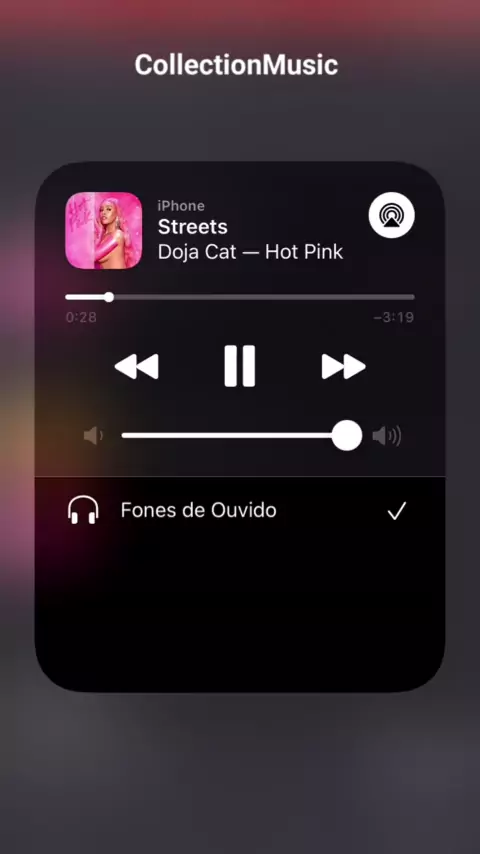Skip to the next track
Image resolution: width=480 pixels, height=854 pixels.
343,366
